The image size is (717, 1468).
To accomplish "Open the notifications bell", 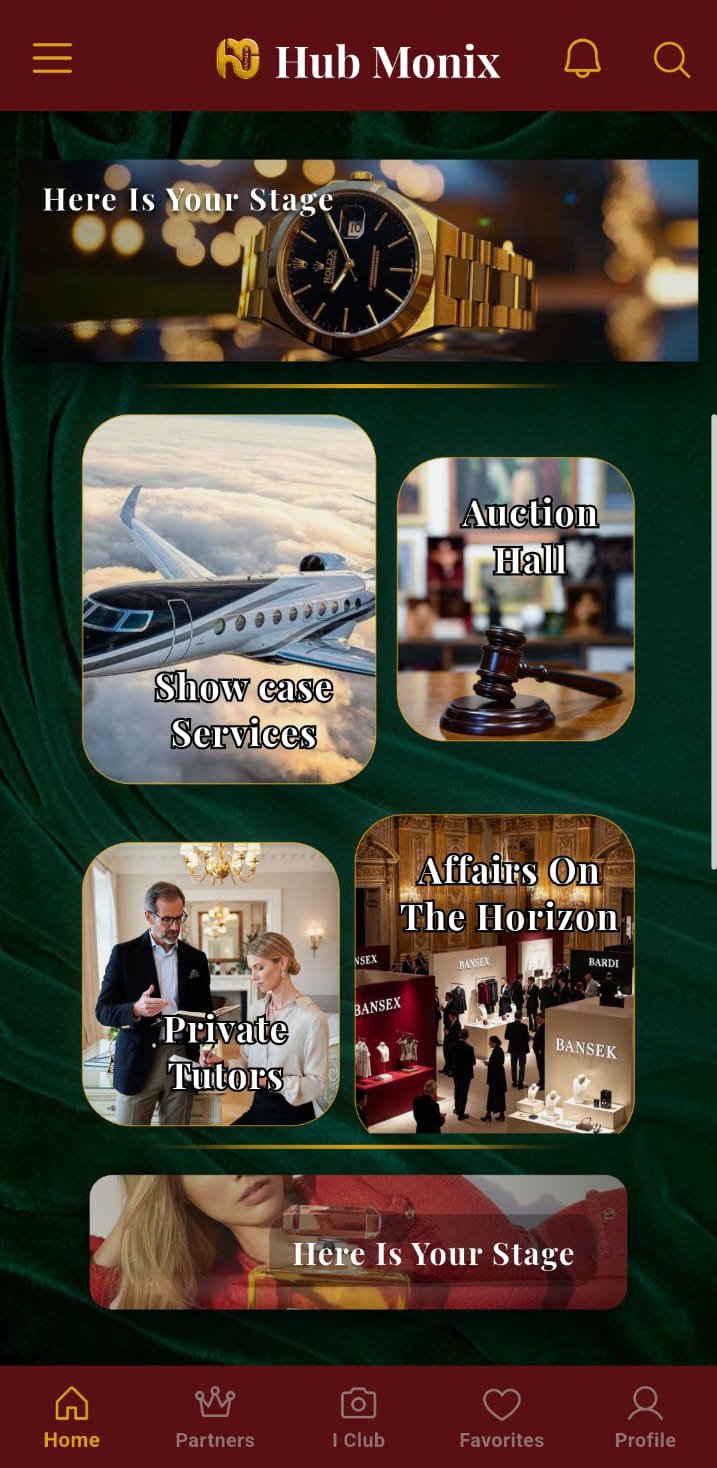I will [583, 59].
